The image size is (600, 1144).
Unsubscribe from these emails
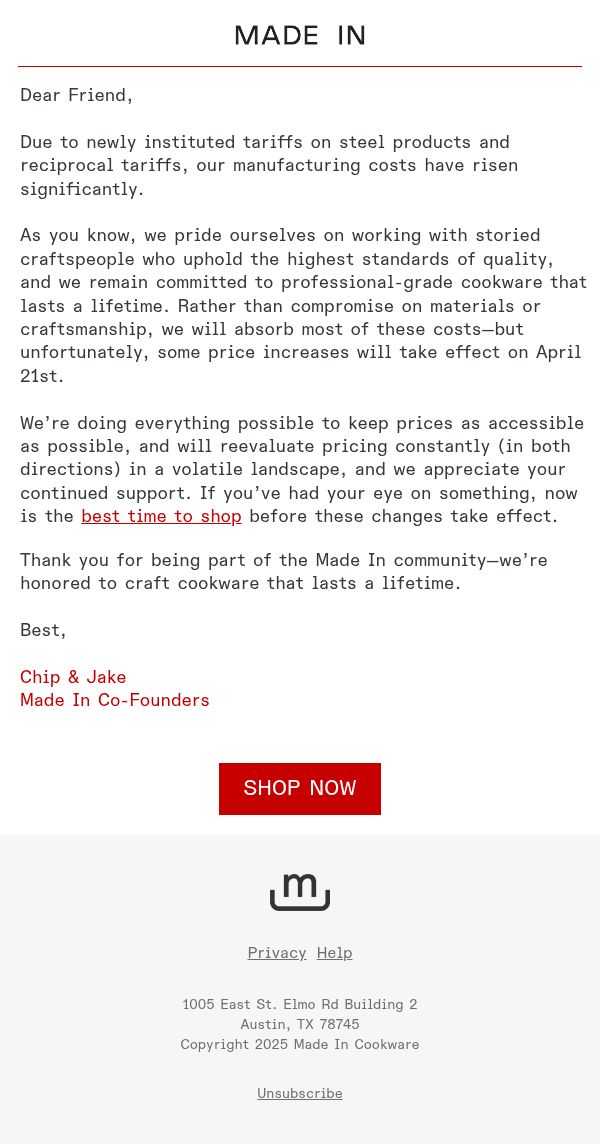(299, 1094)
